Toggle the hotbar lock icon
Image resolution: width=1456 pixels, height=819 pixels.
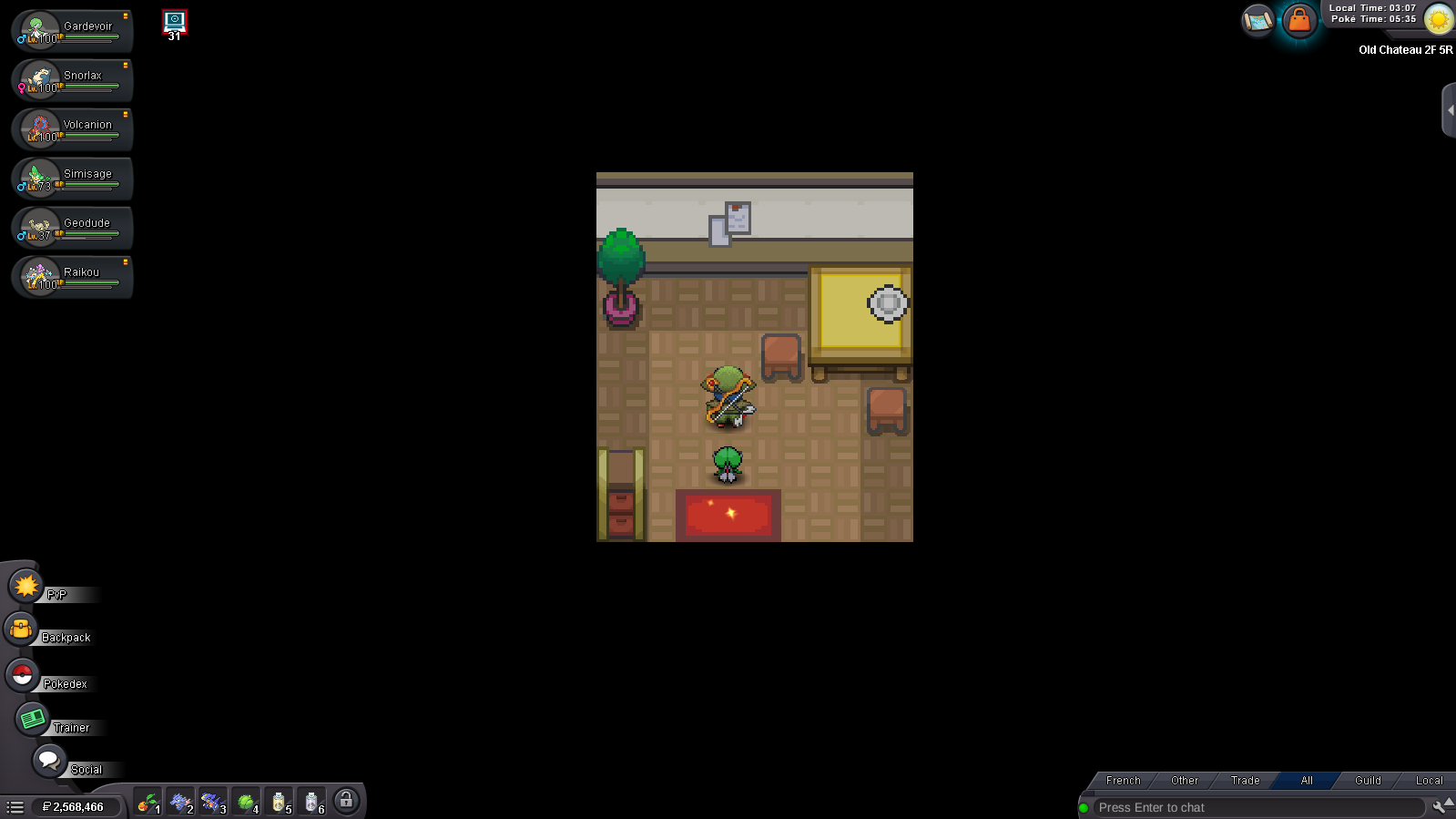(346, 801)
